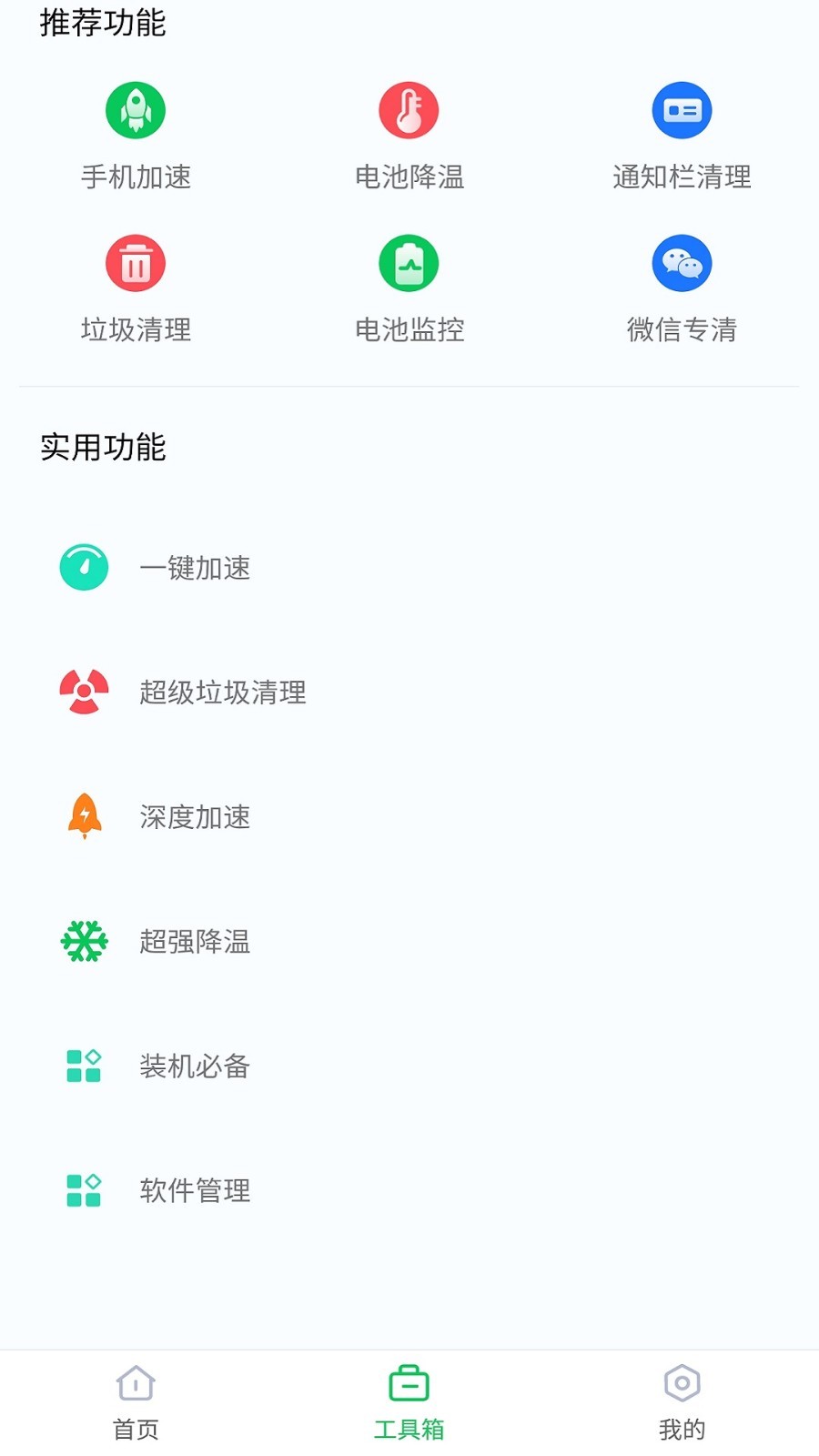819x1456 pixels.
Task: Select the 工具箱 tab
Action: click(x=409, y=1403)
